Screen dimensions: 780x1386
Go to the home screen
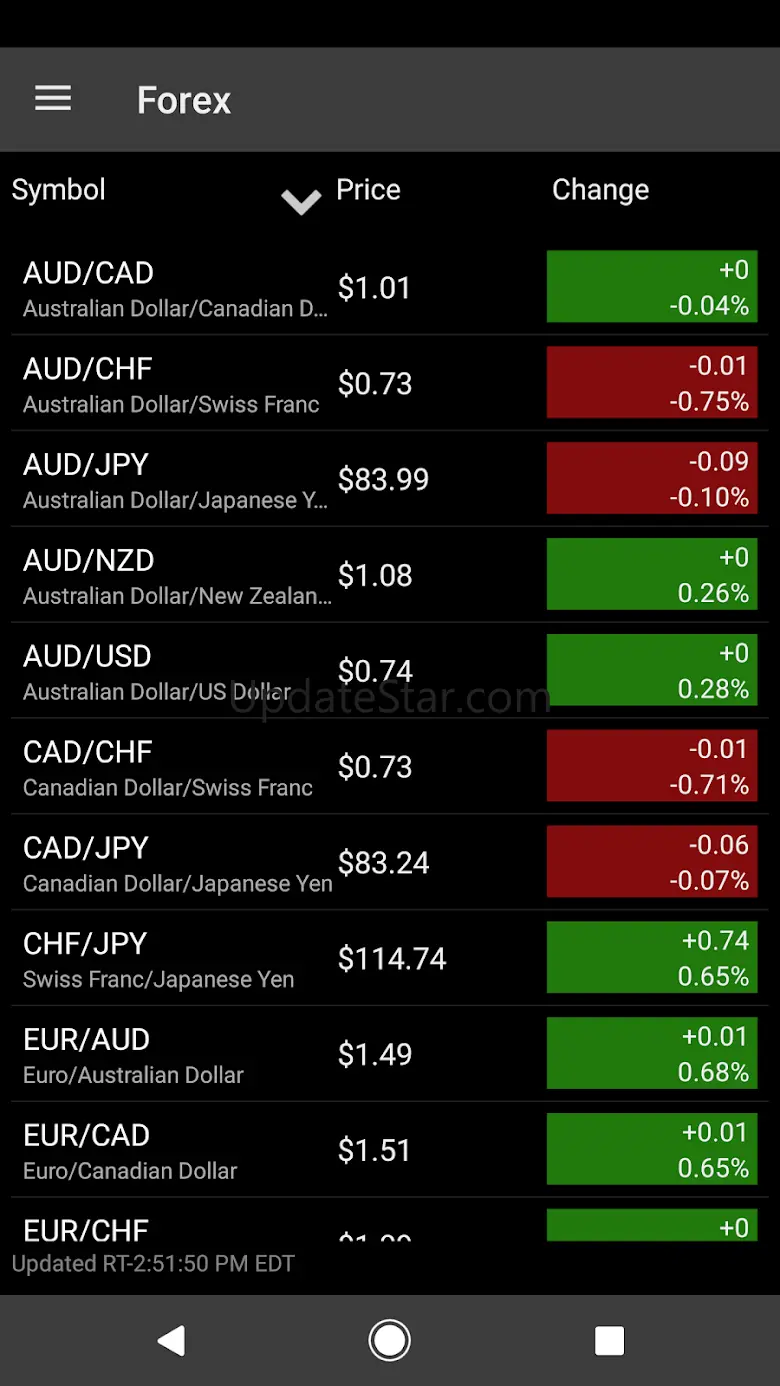tap(389, 1341)
